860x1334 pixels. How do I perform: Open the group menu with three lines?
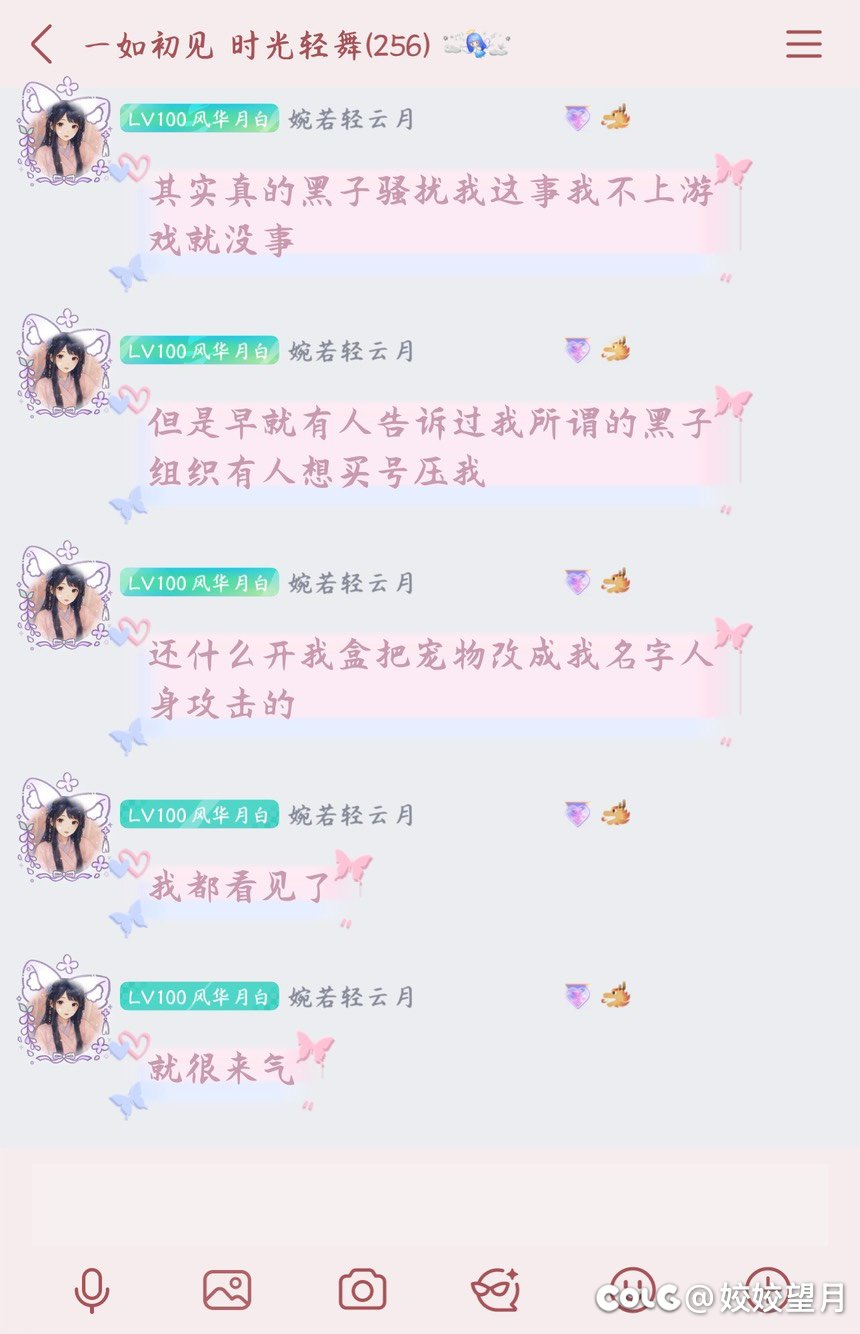(x=803, y=45)
